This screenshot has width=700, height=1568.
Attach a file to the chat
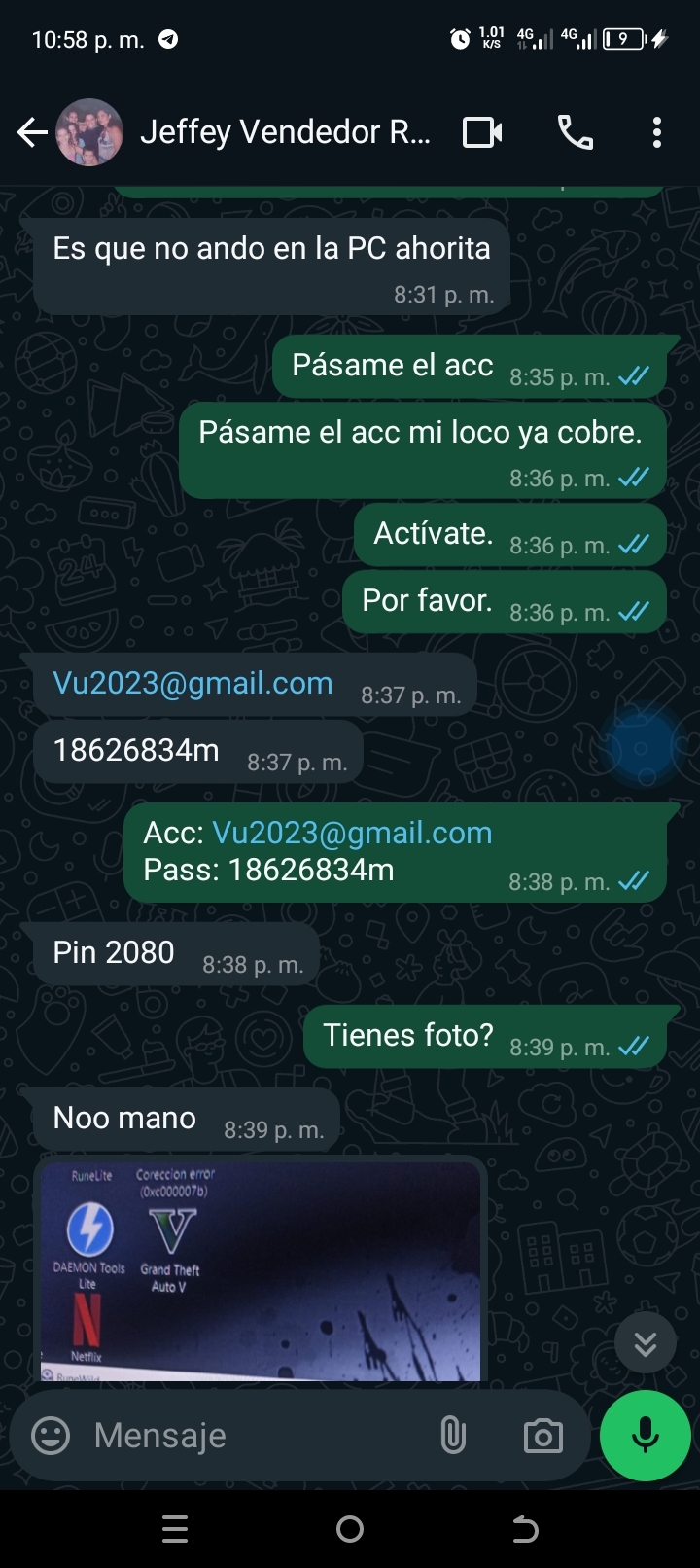pos(453,1435)
